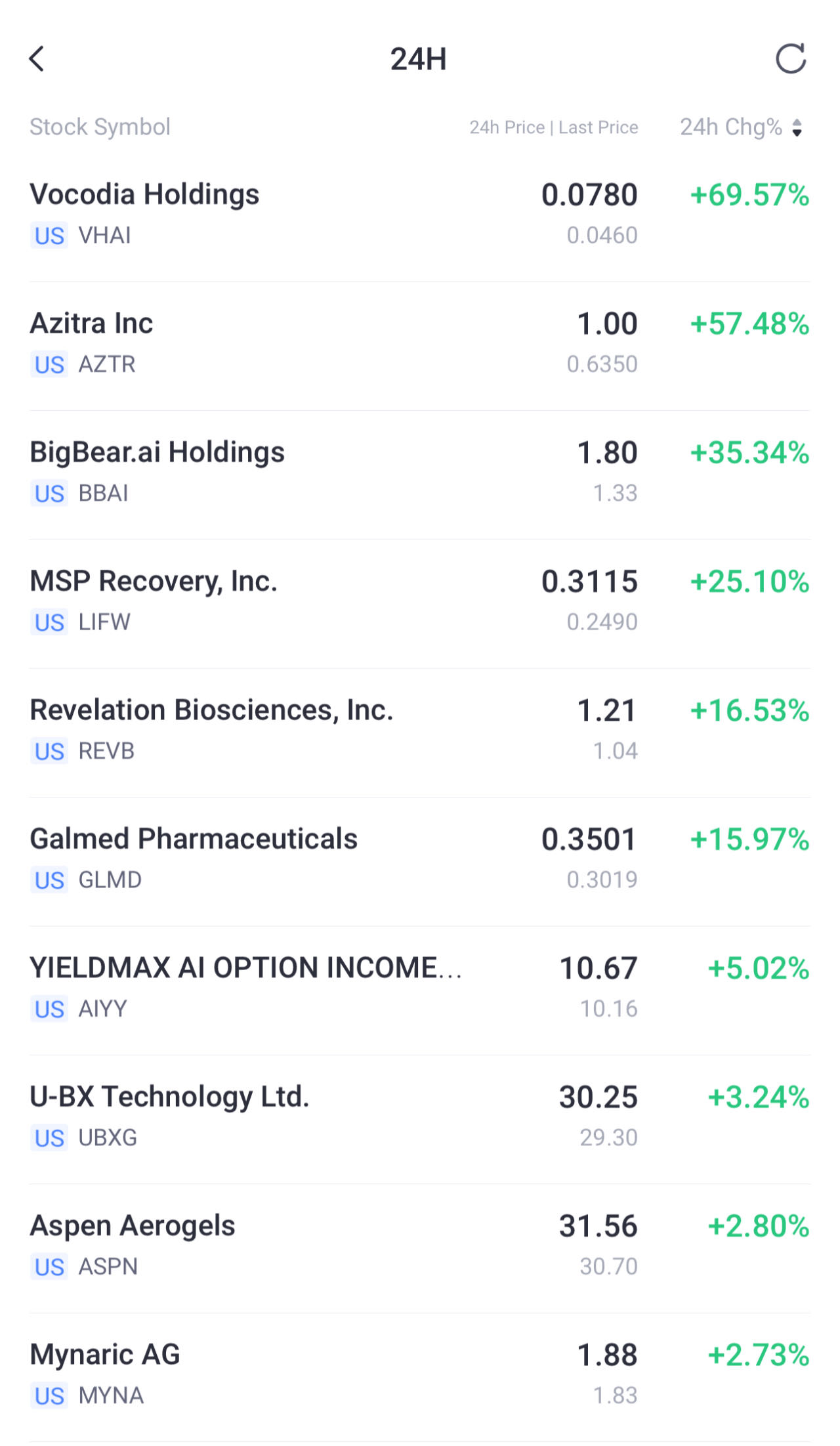Go back using the arrow icon
This screenshot has width=840, height=1446.
(37, 59)
